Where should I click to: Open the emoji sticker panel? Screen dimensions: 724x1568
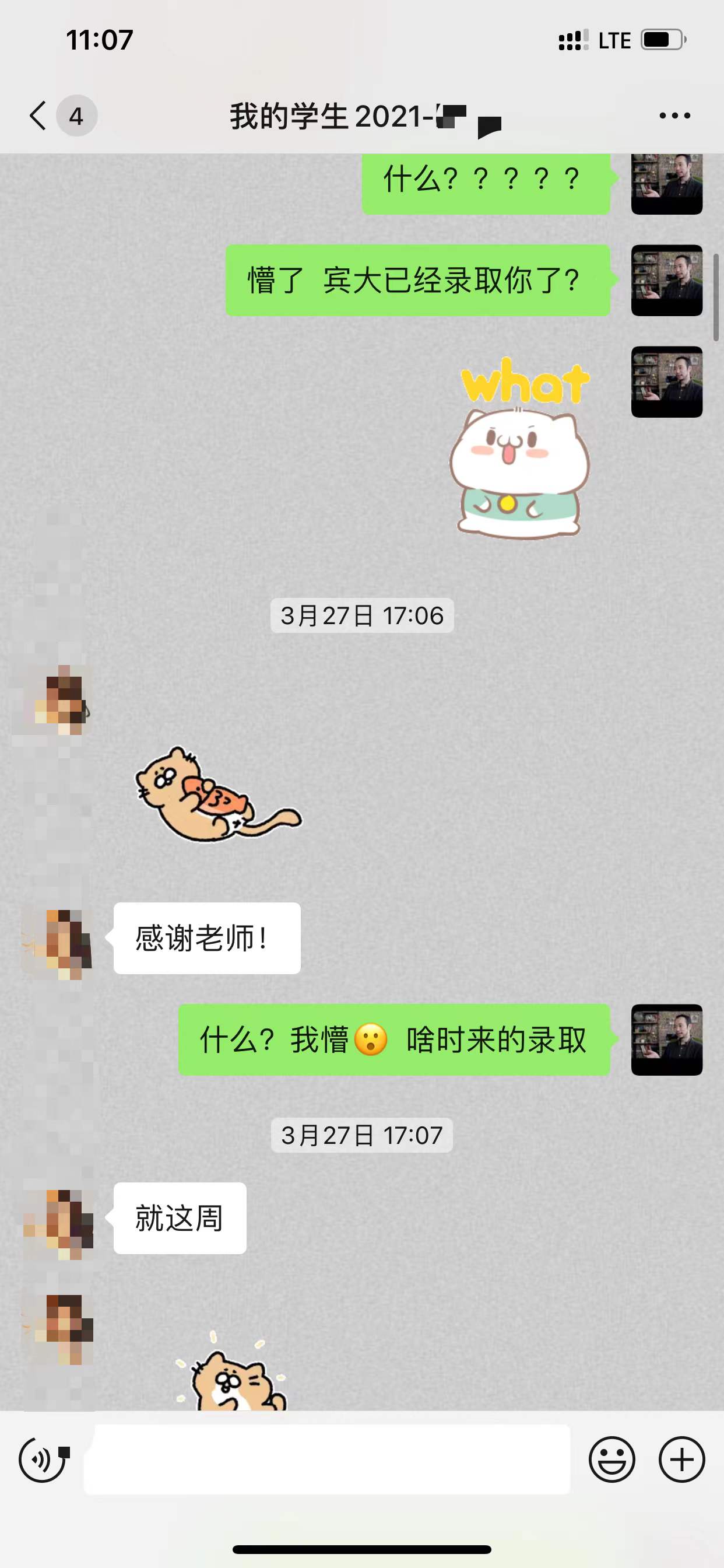click(x=611, y=1459)
